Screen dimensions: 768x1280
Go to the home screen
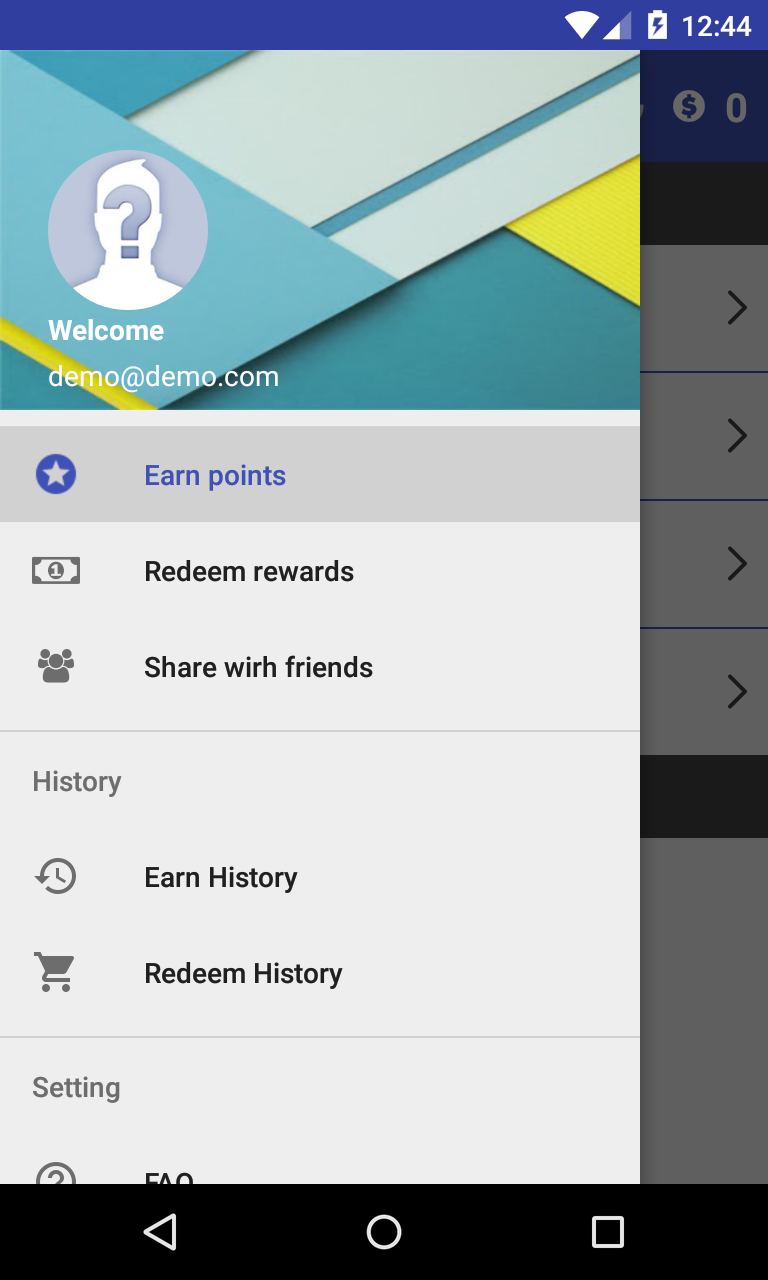tap(384, 1232)
